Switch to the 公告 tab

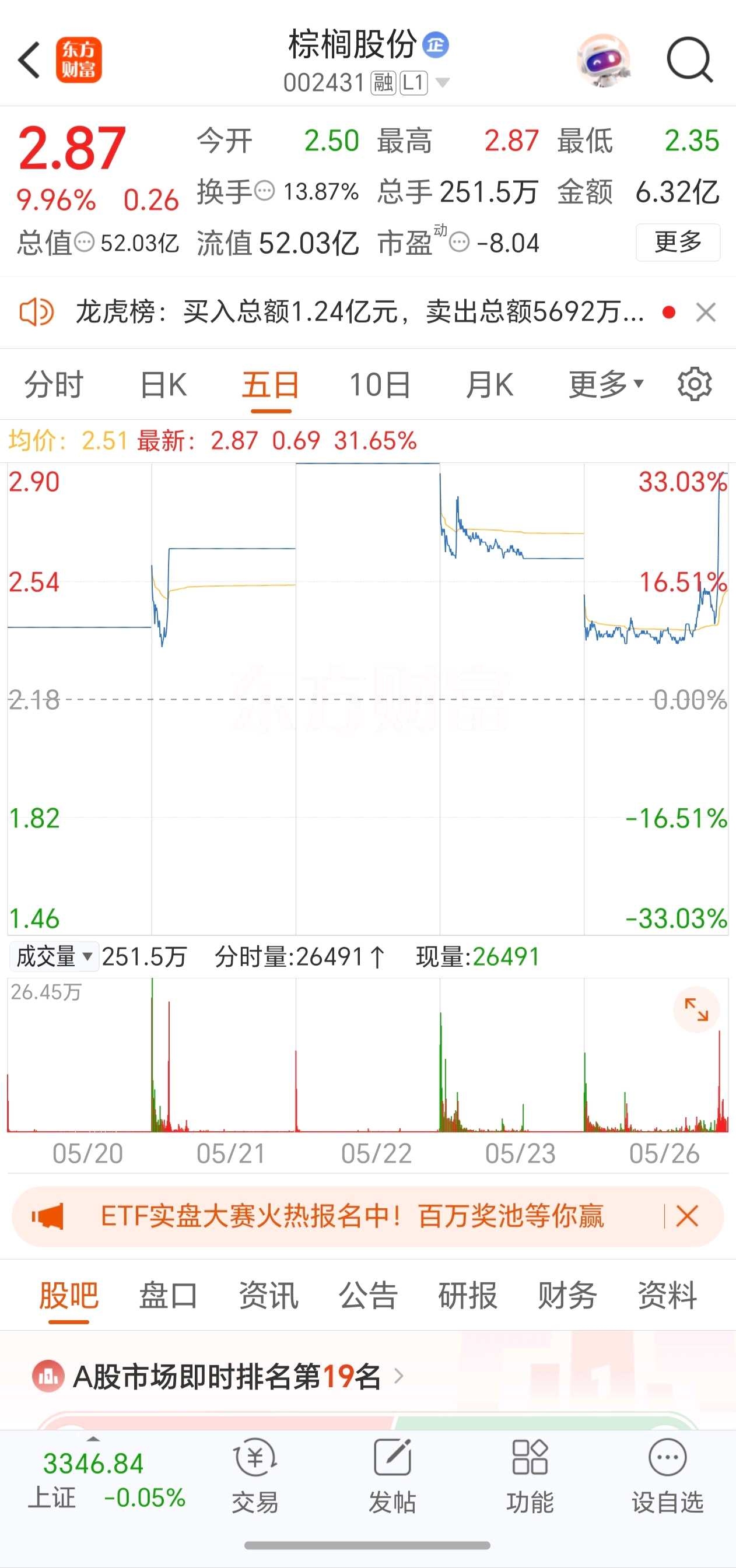(367, 1295)
